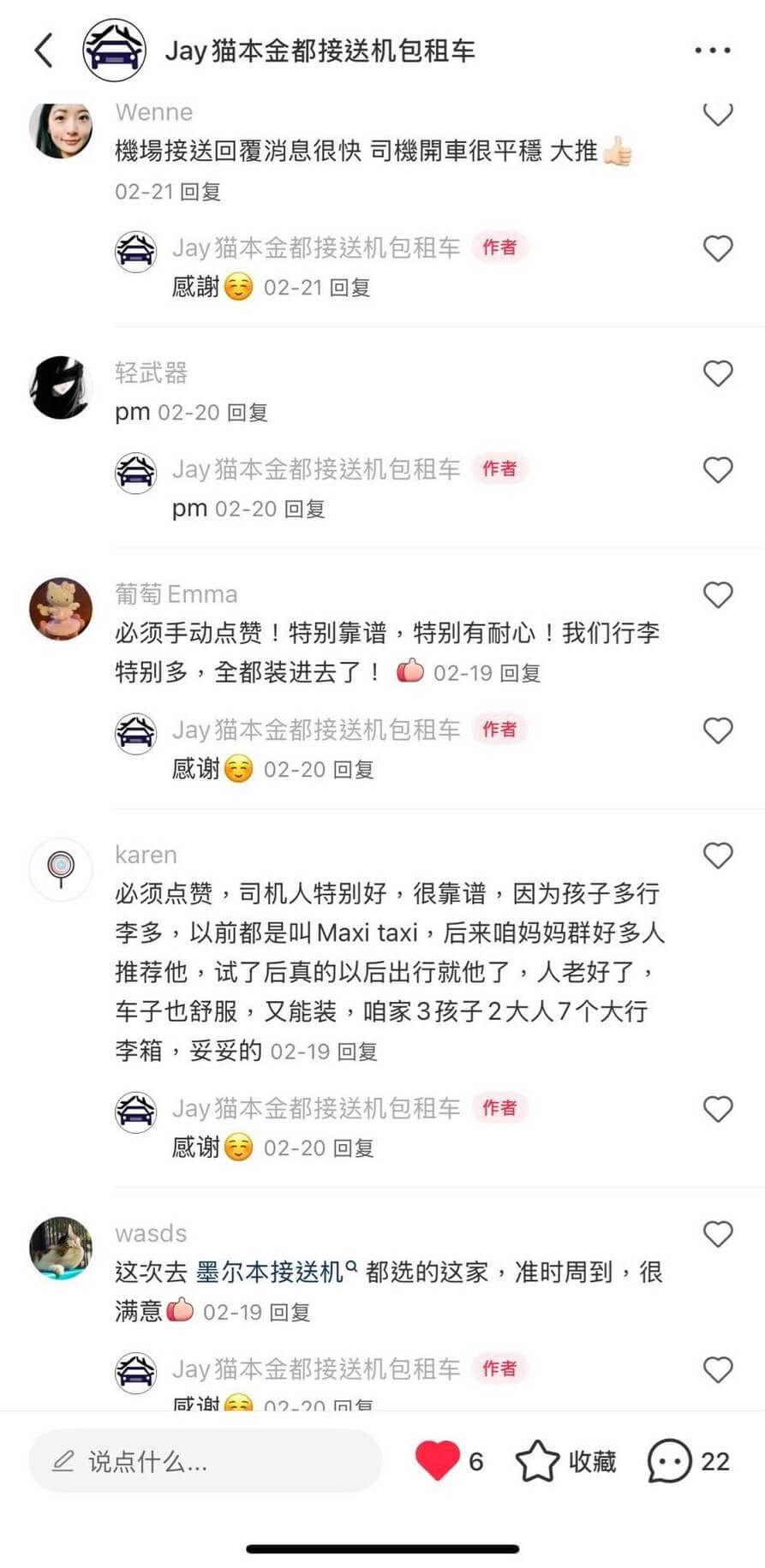Like the author's reply to Wenne
The height and width of the screenshot is (1568, 765).
(x=717, y=248)
